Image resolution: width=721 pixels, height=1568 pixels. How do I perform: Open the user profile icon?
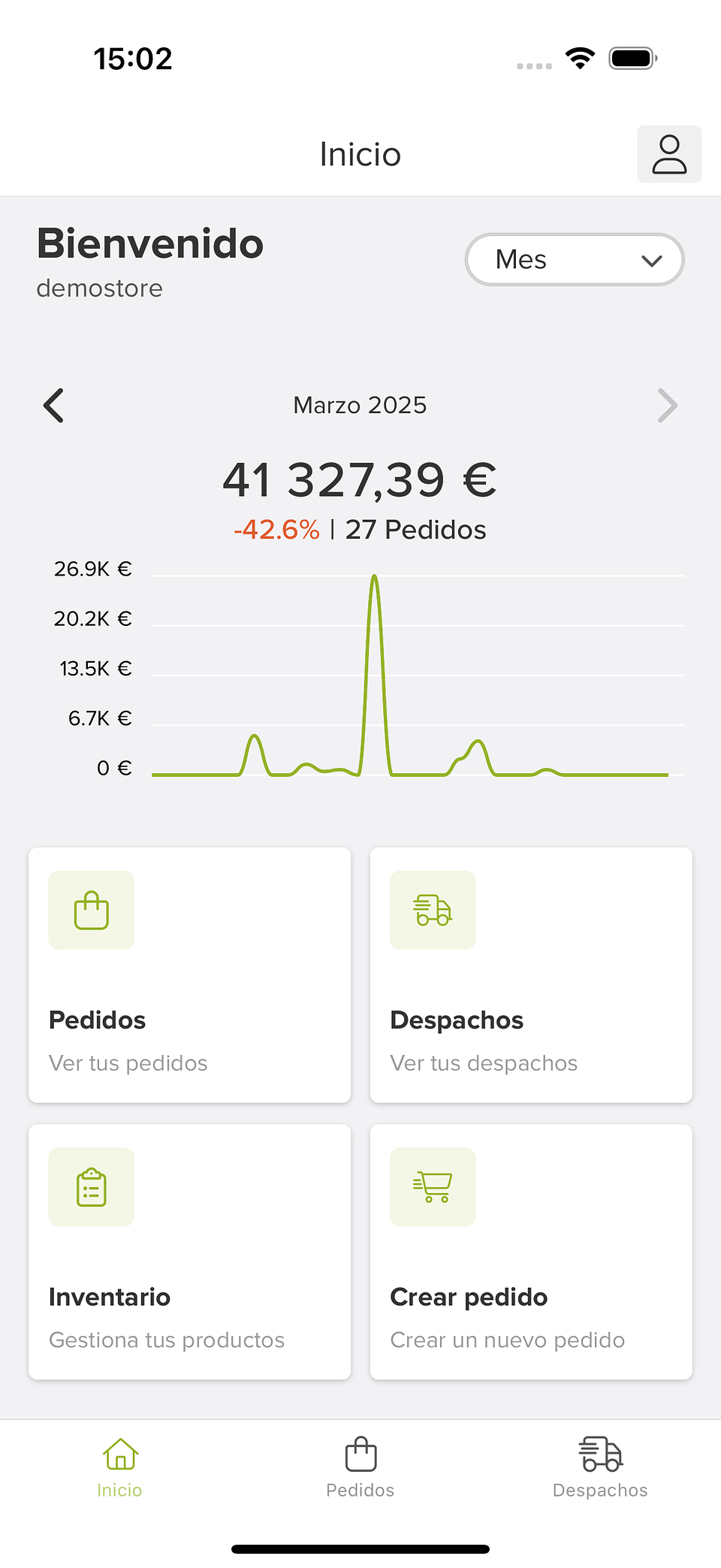(669, 154)
